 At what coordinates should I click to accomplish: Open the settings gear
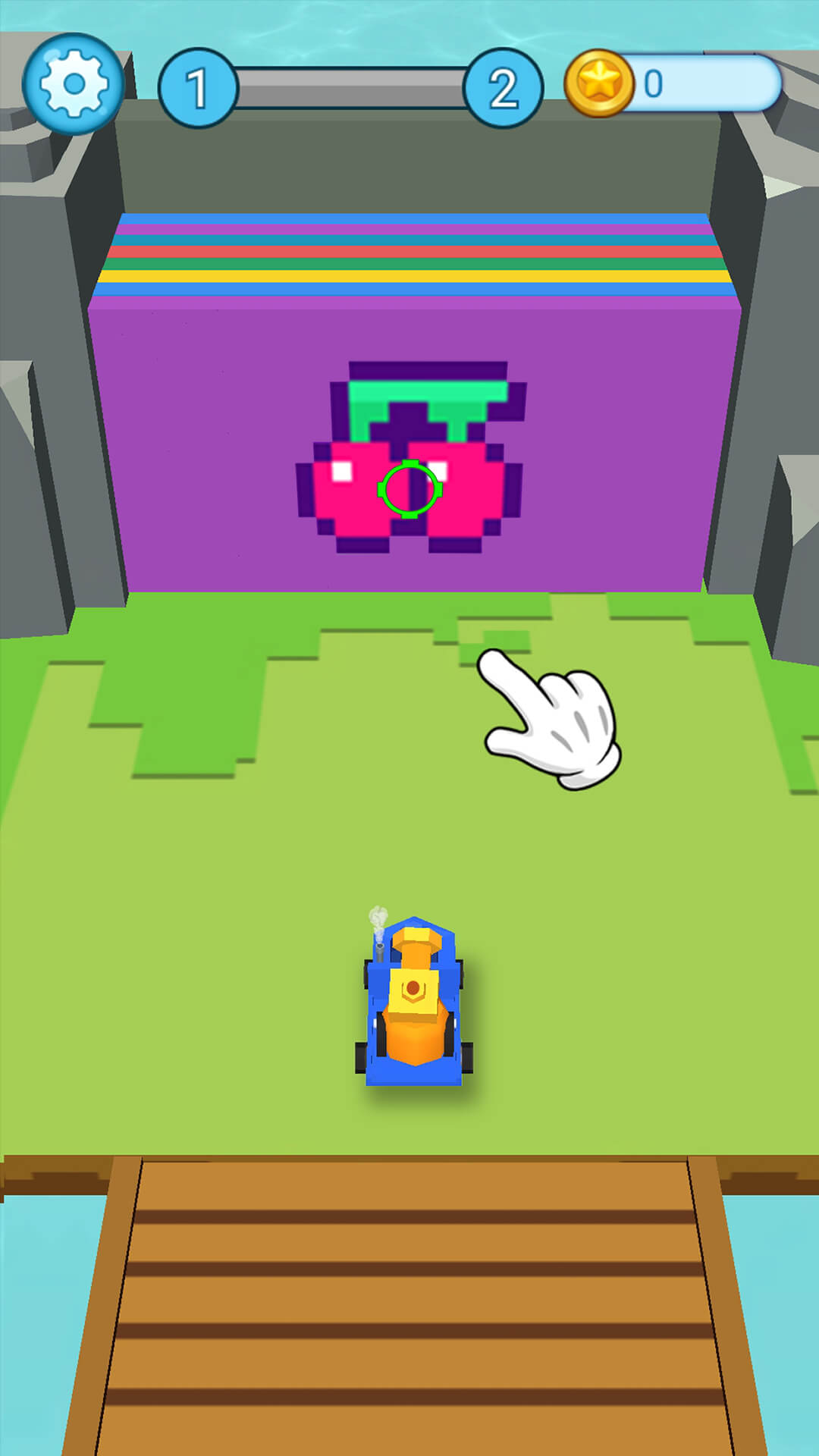tap(74, 84)
